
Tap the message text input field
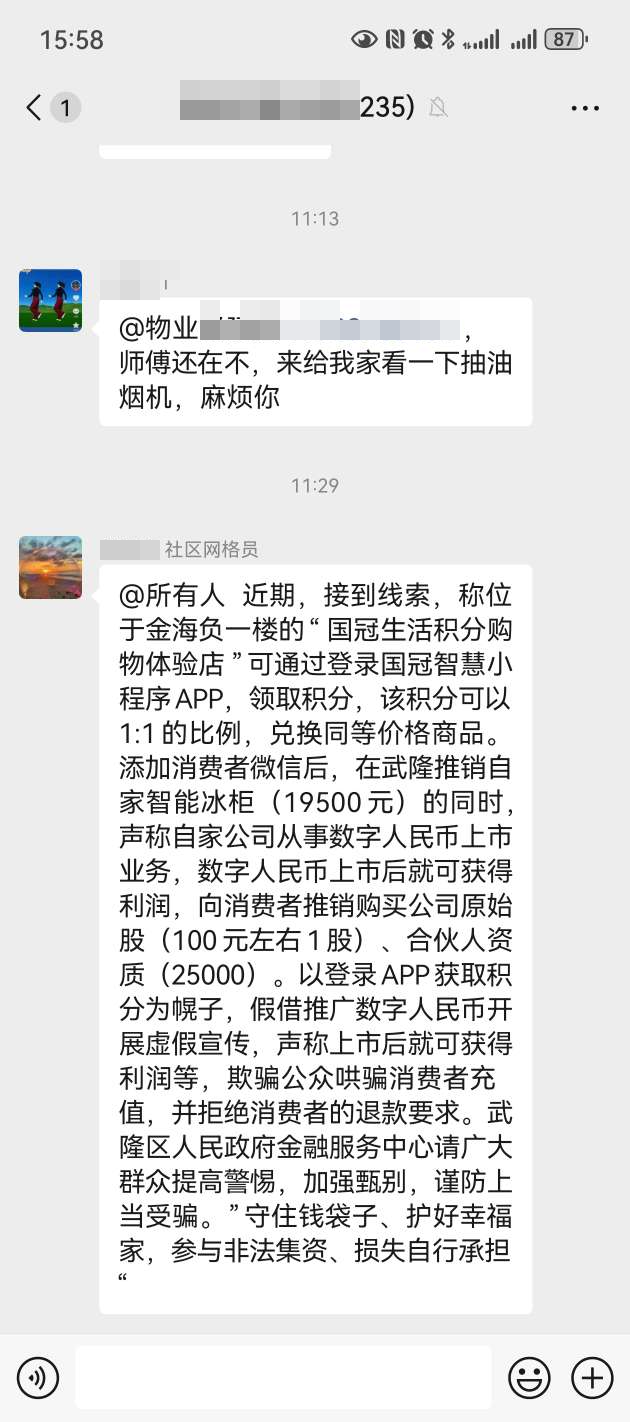[x=283, y=1377]
